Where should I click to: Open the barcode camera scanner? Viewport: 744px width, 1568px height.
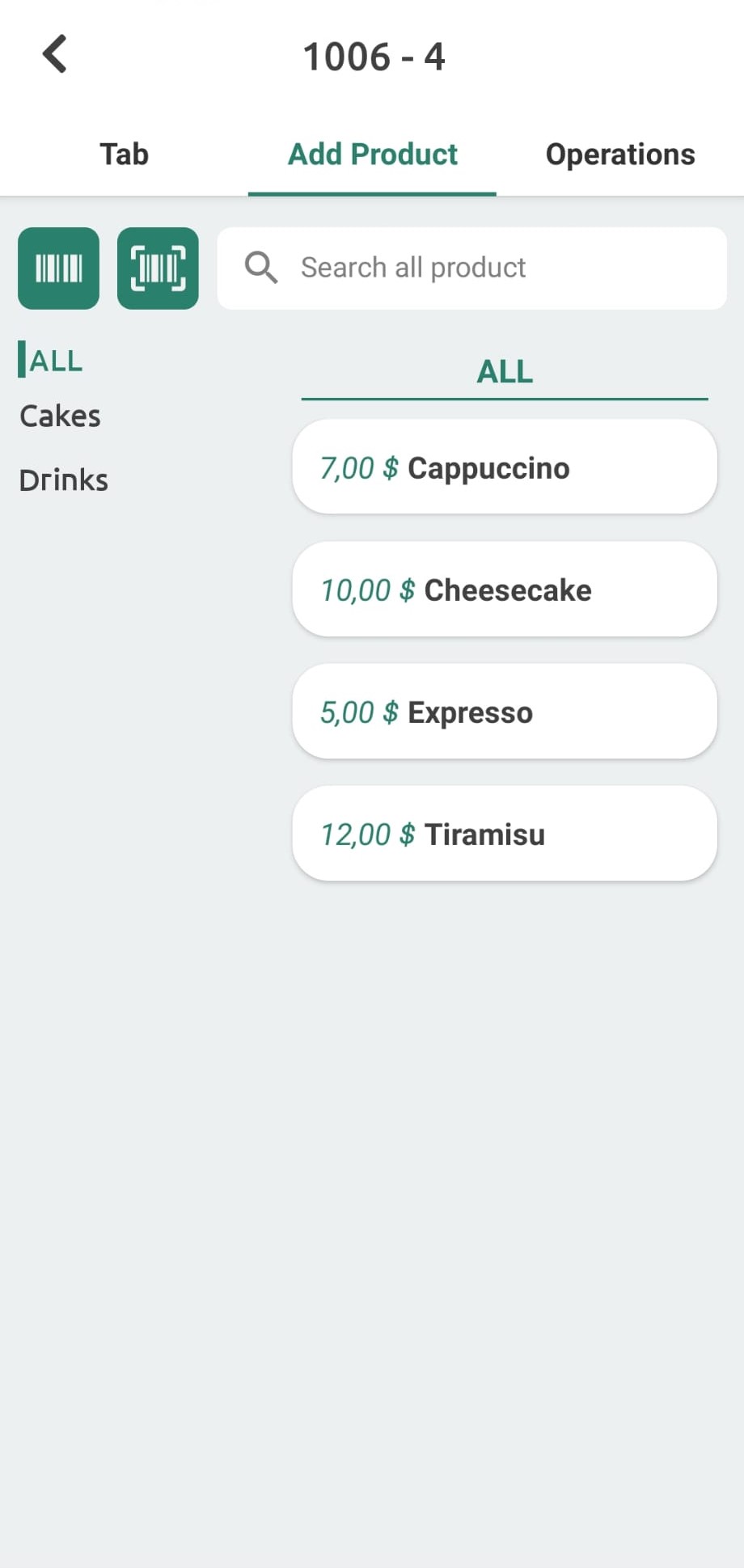pyautogui.click(x=158, y=268)
